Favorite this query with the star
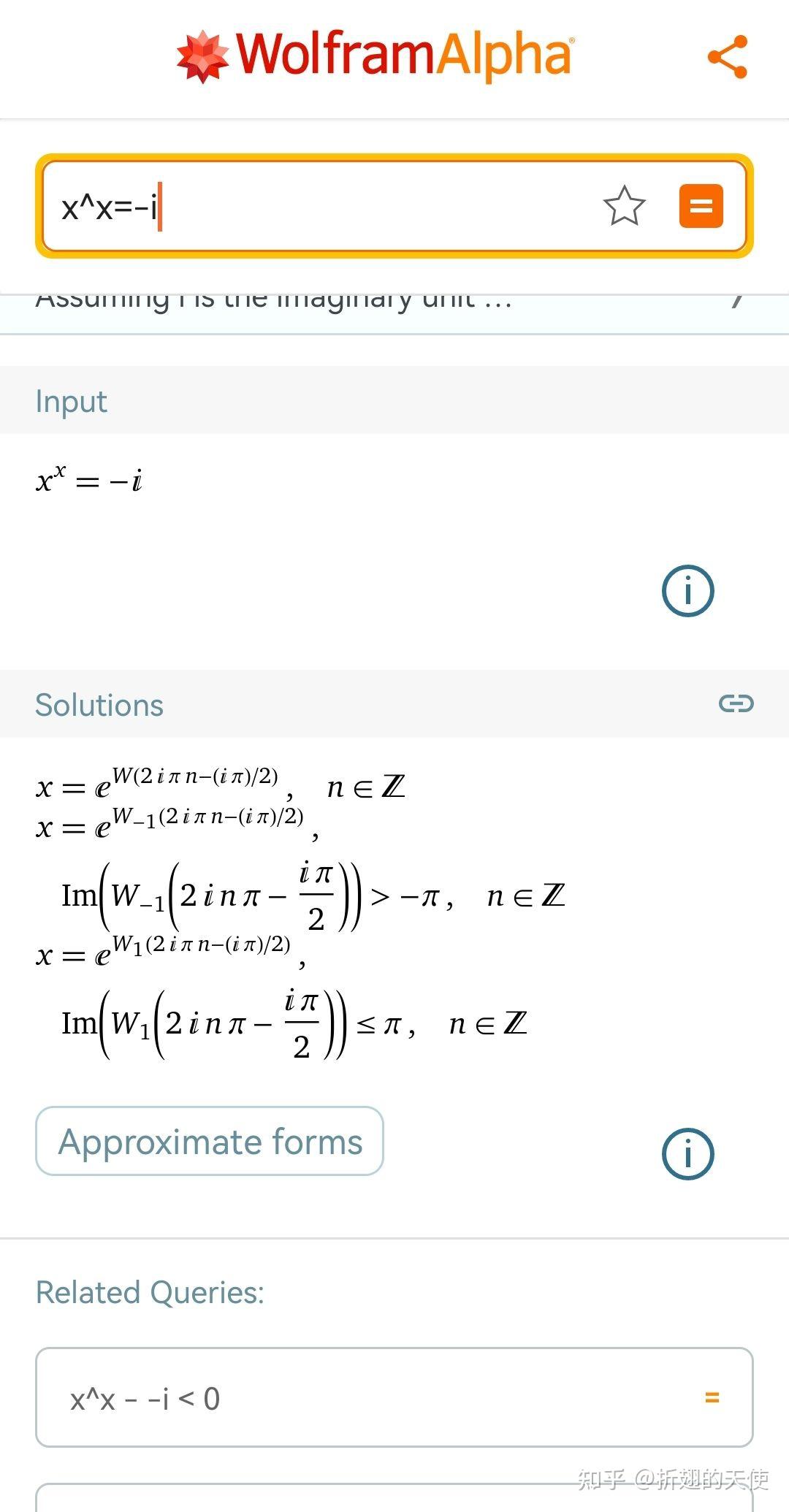Viewport: 789px width, 1512px height. pos(625,206)
